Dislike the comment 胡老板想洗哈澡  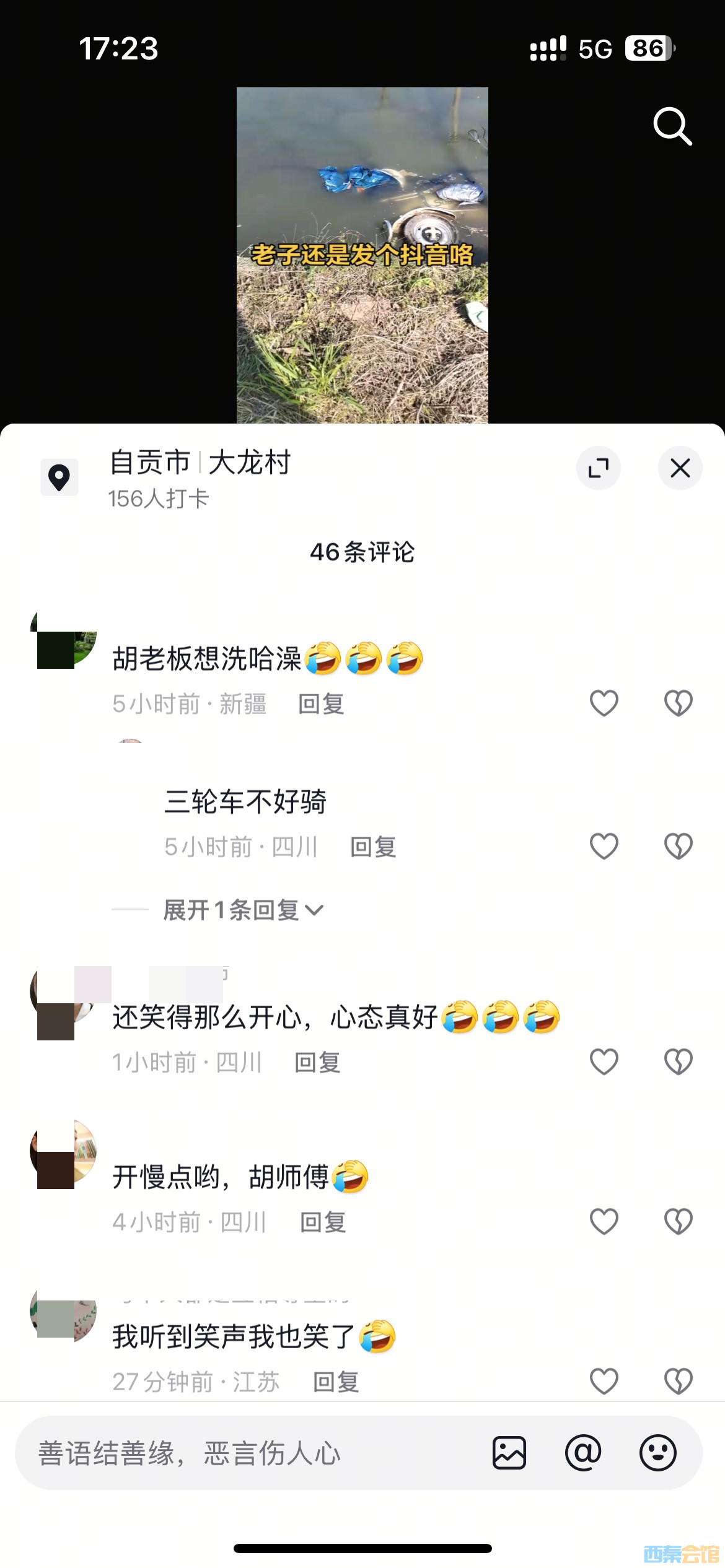point(678,703)
